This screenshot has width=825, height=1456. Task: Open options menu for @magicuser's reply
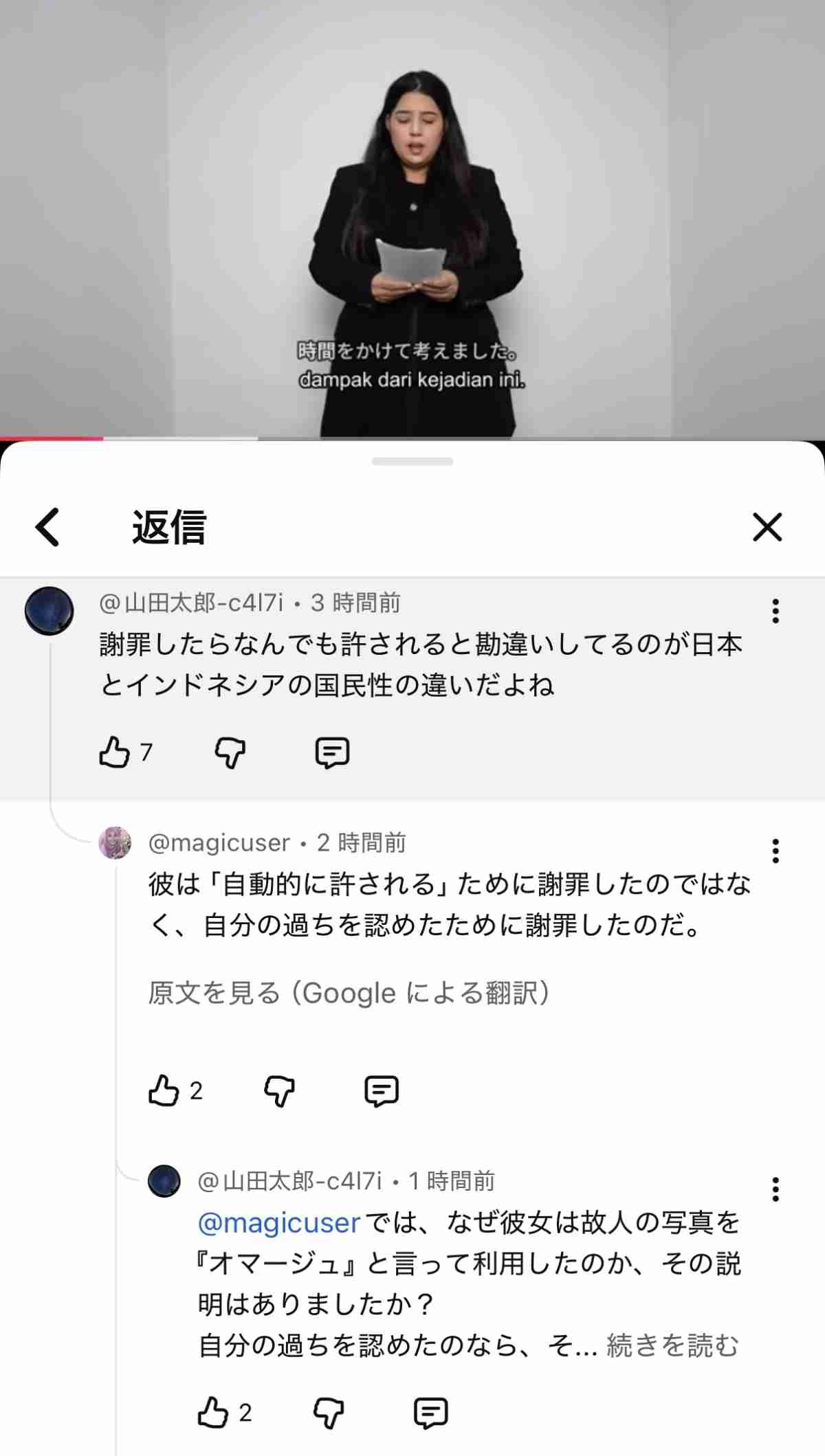tap(776, 852)
